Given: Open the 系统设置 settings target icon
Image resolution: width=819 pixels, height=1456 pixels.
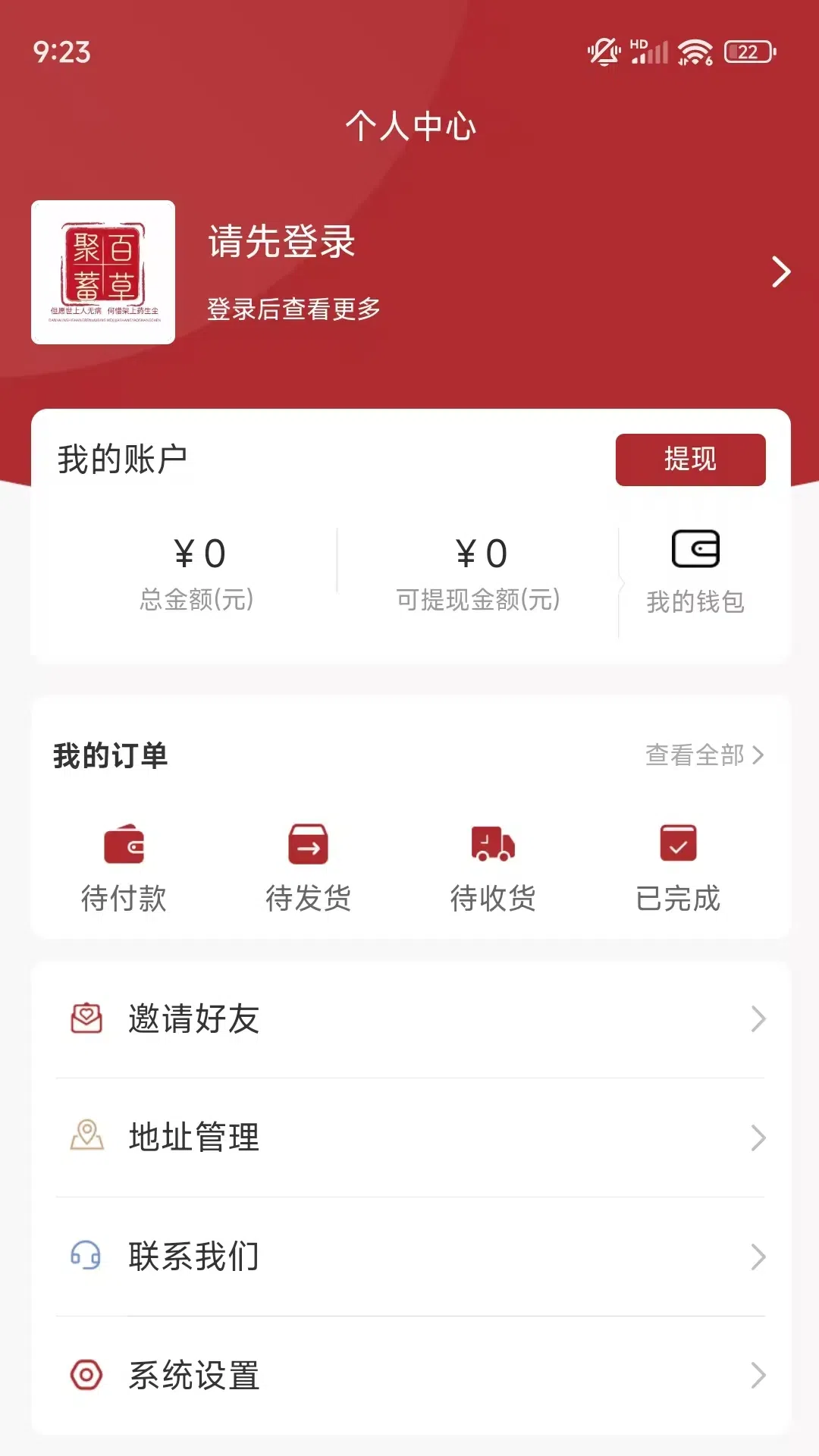Looking at the screenshot, I should click(x=86, y=1374).
